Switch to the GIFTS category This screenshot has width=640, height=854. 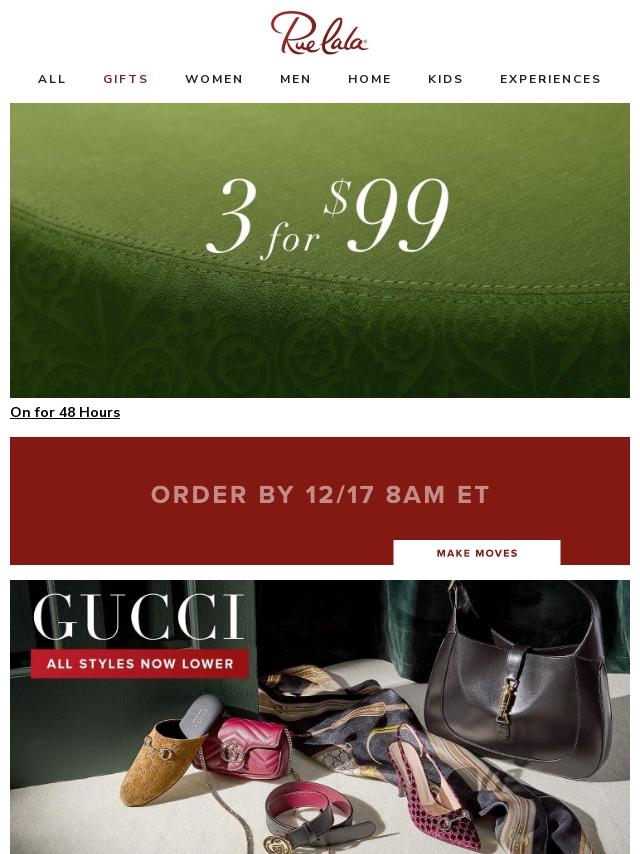126,79
